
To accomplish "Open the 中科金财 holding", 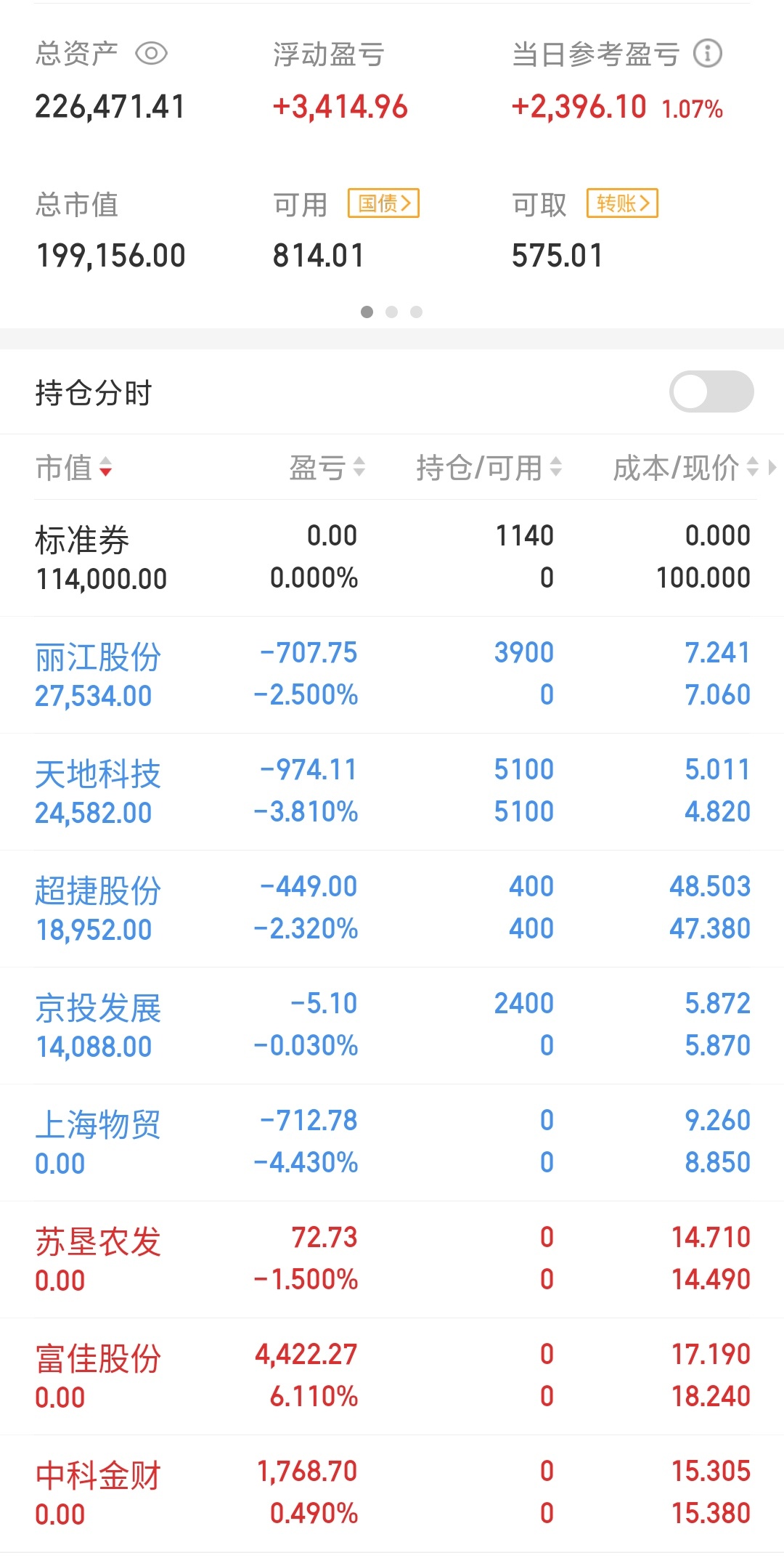I will (x=392, y=1493).
